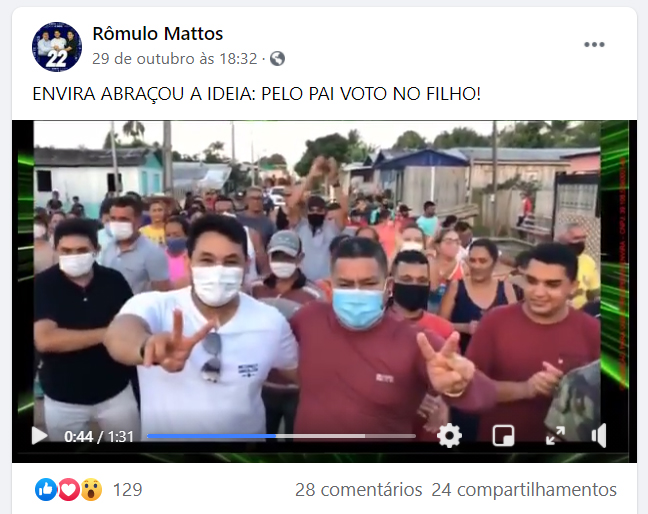This screenshot has height=514, width=648.
Task: View the 24 compartilhamentos
Action: (524, 490)
